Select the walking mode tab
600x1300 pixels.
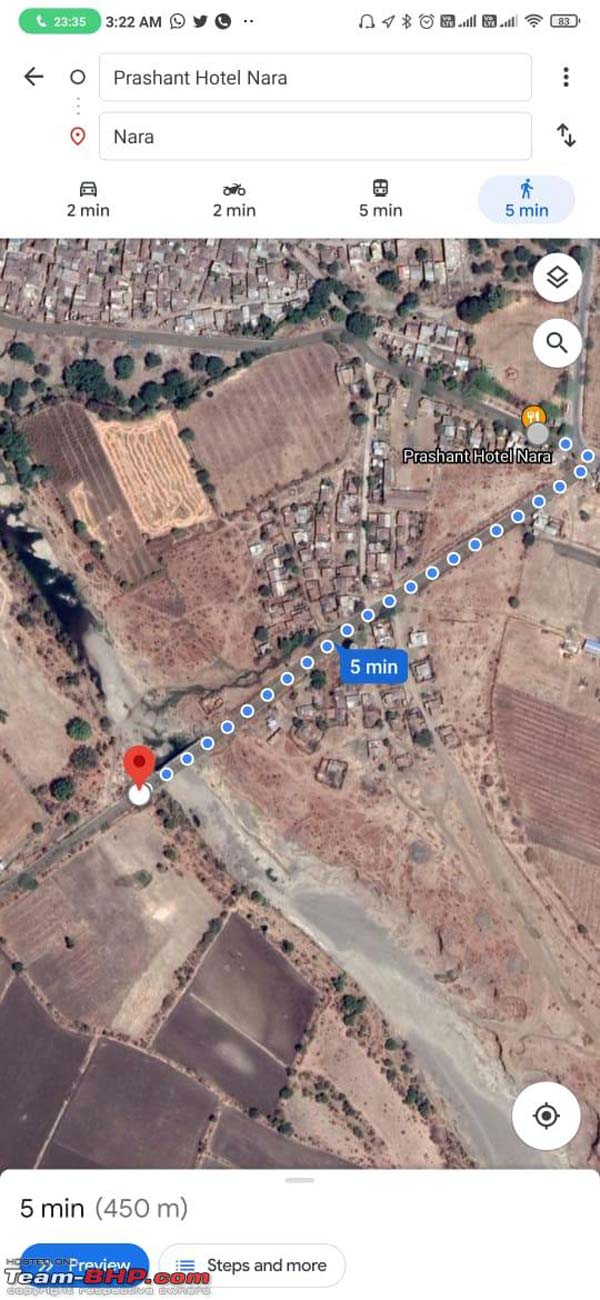pyautogui.click(x=526, y=199)
